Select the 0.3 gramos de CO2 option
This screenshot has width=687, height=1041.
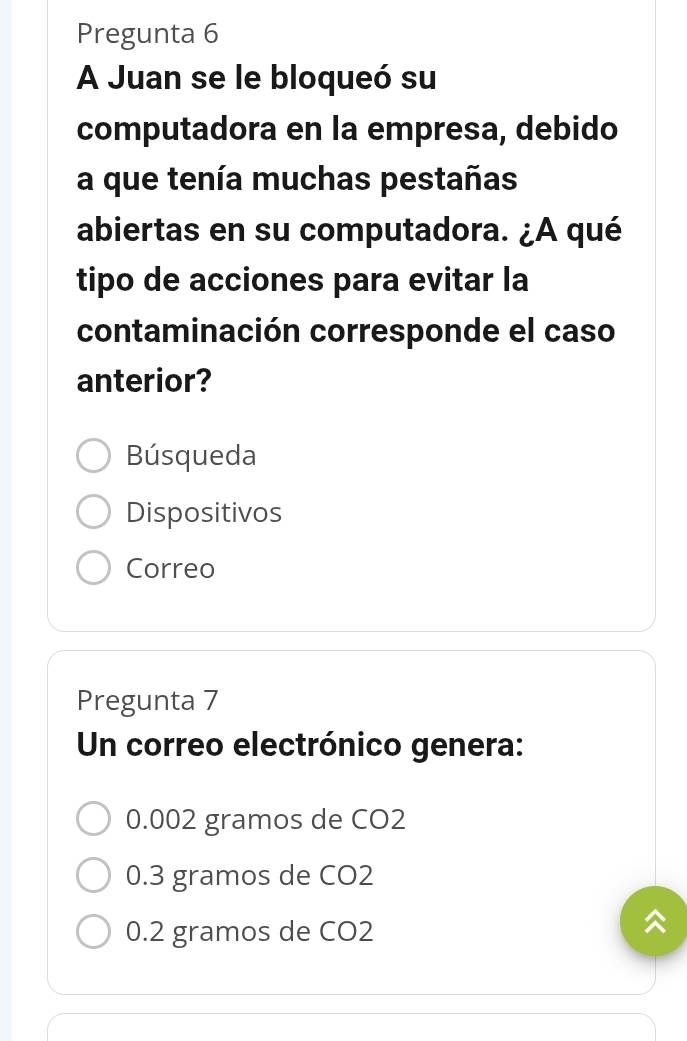tap(94, 876)
